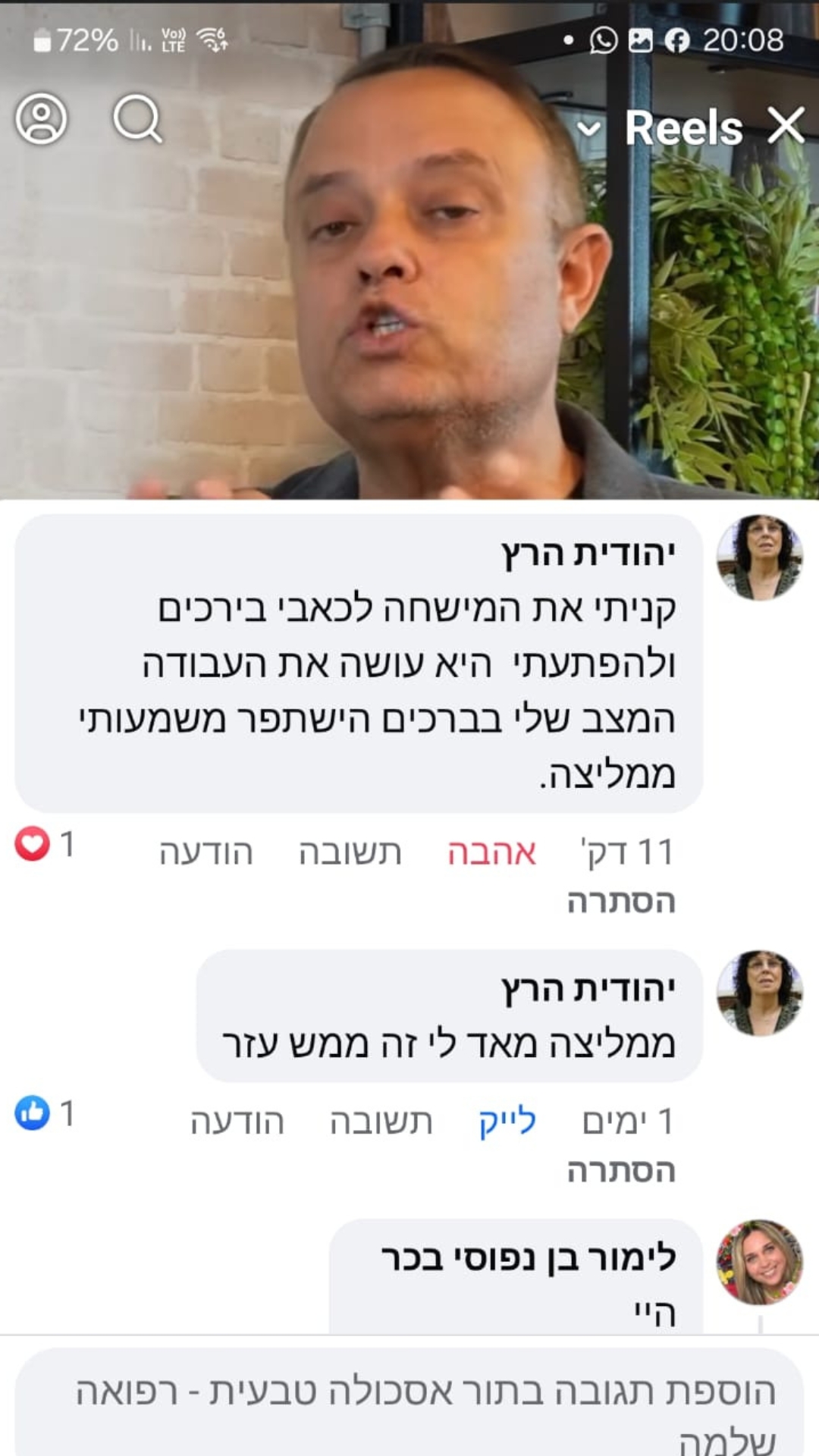Reply to the ממליצה מאד comment
This screenshot has width=819, height=1456.
tap(381, 1122)
